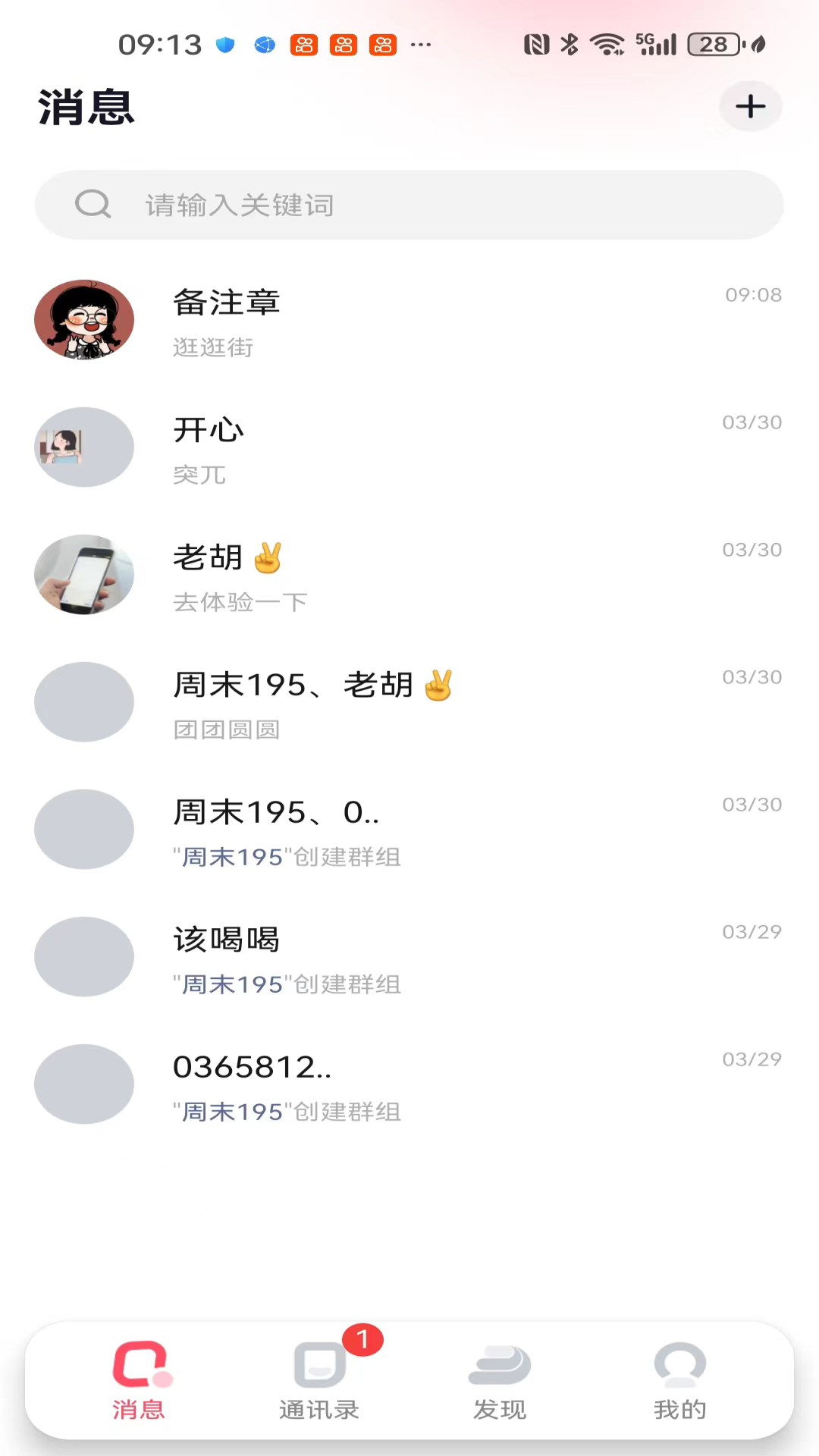Tap the keyword search box
Viewport: 819px width, 1456px height.
click(409, 205)
